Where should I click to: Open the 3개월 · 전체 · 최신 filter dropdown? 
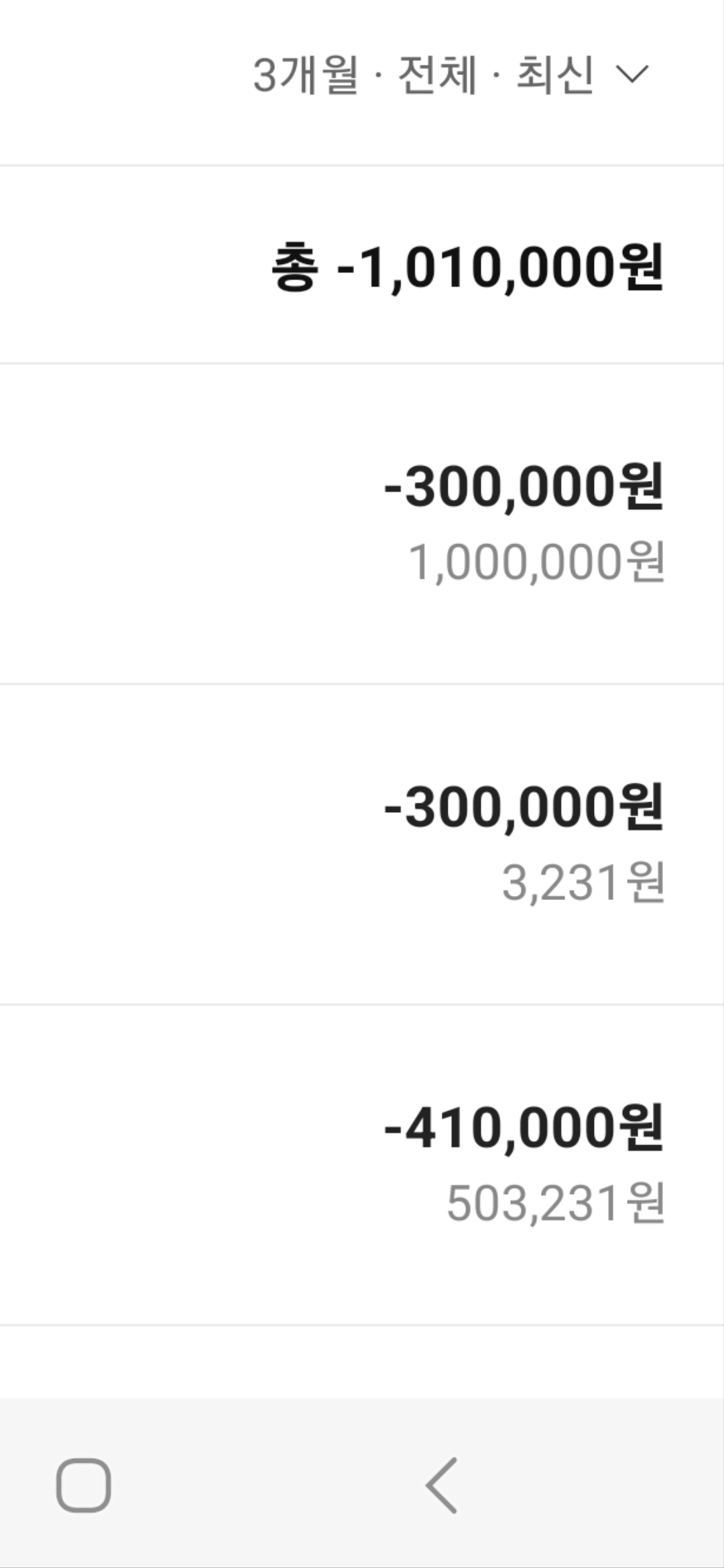pos(450,74)
